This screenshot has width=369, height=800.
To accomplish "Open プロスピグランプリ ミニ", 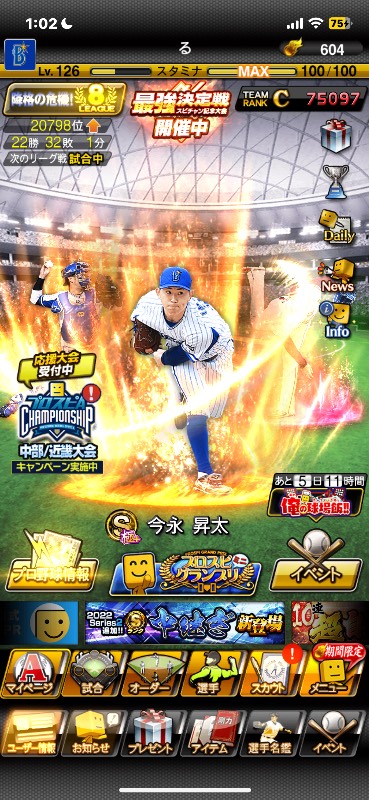I will 185,572.
